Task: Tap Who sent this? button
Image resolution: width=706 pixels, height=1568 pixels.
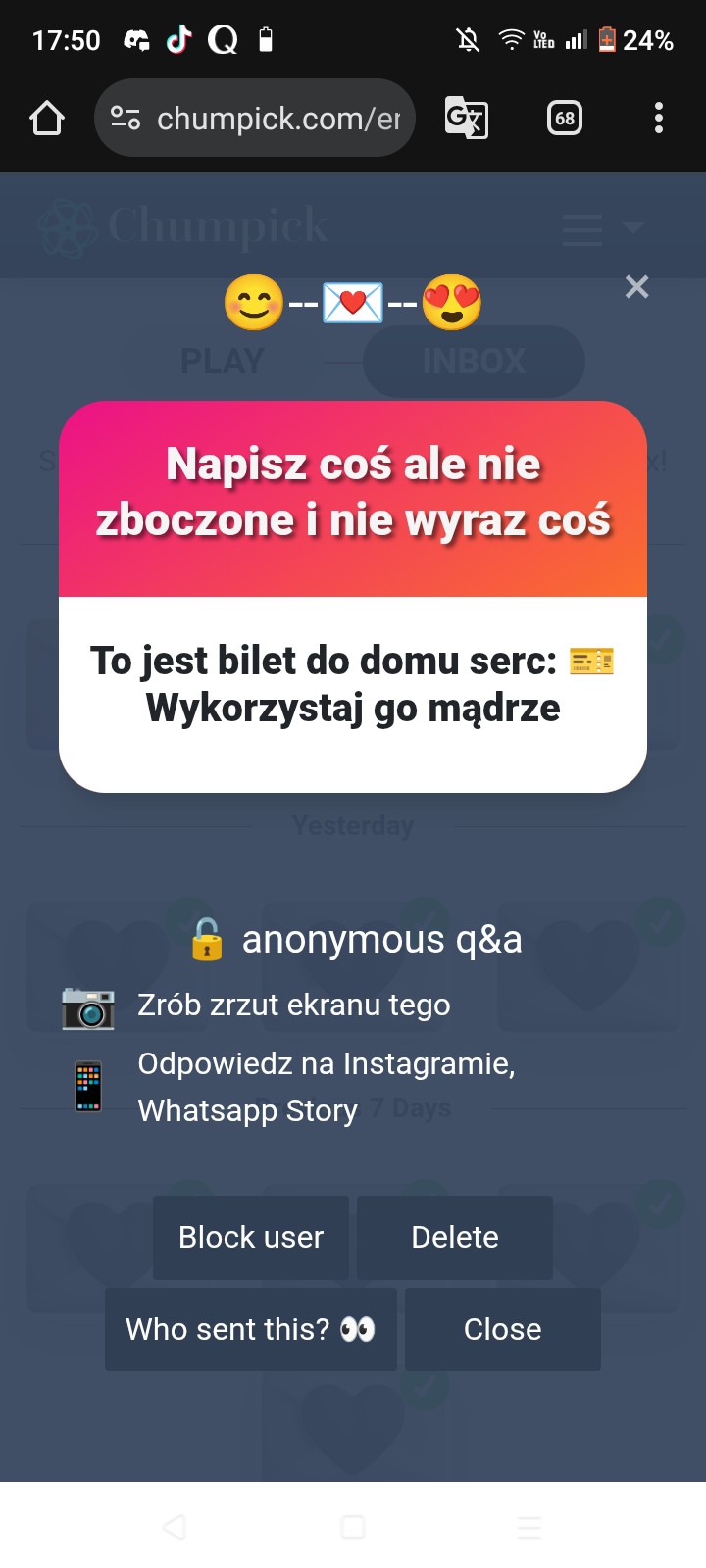Action: 251,1329
